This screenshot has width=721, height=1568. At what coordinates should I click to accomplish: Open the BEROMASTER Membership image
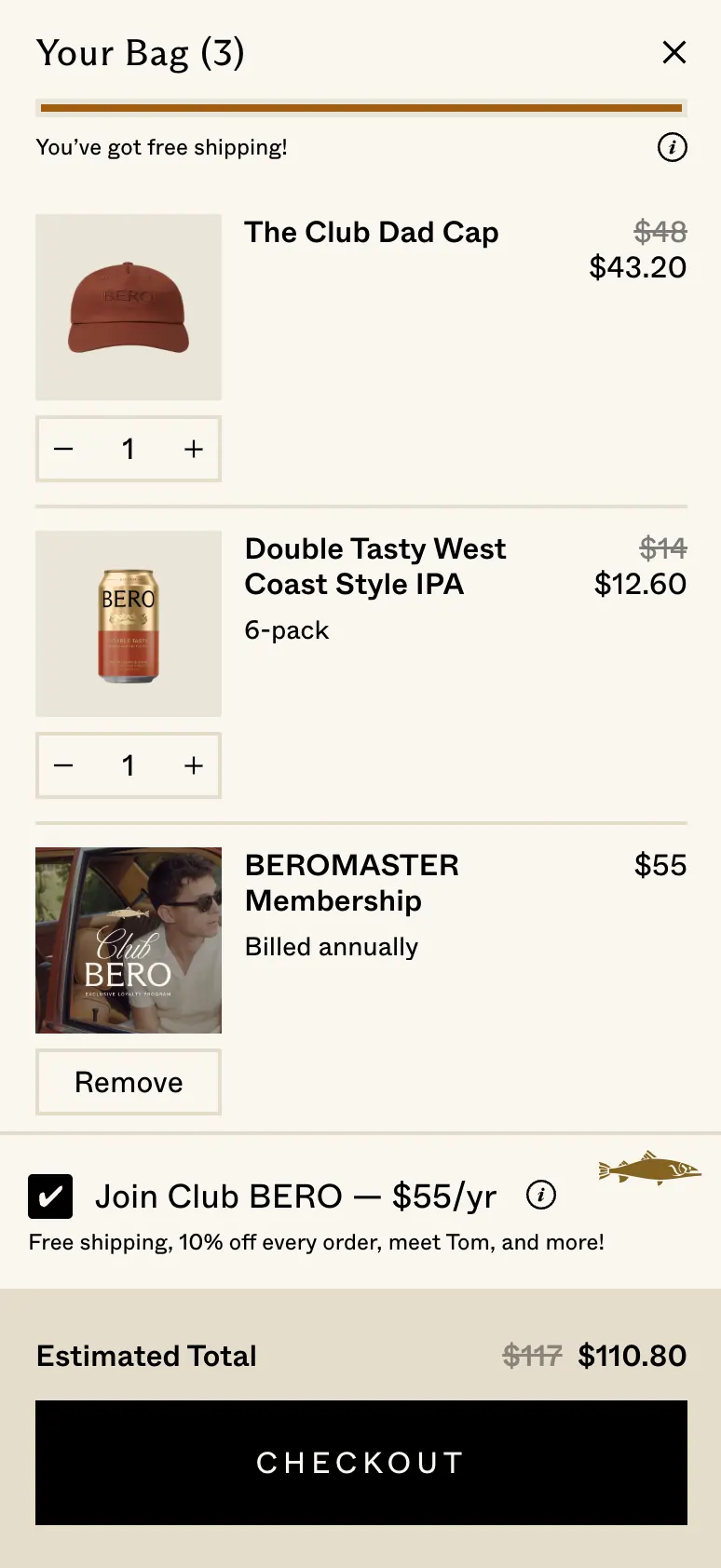[129, 940]
